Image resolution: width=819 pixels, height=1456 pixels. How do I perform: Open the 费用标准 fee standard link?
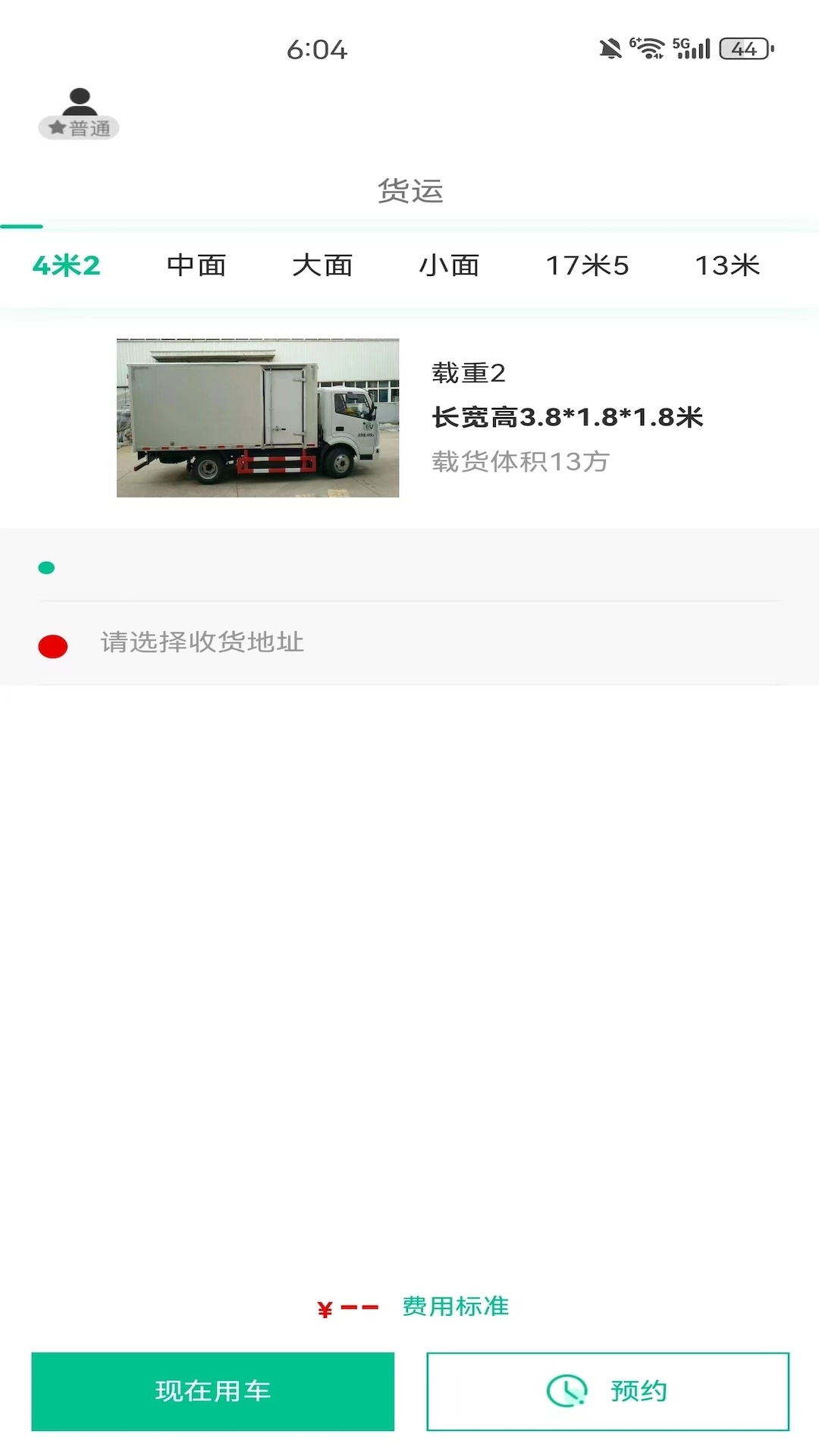click(456, 1306)
